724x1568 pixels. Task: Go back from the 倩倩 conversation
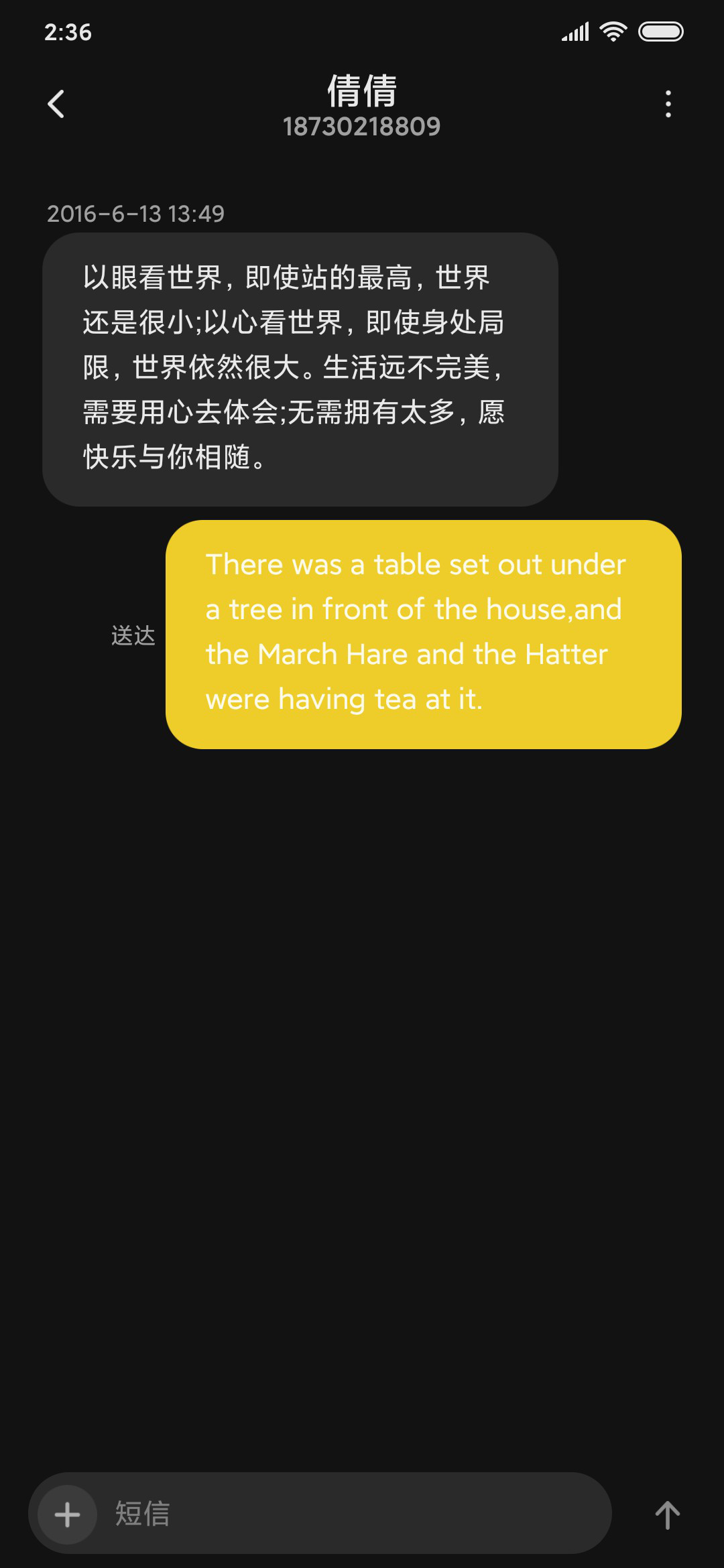pyautogui.click(x=56, y=104)
